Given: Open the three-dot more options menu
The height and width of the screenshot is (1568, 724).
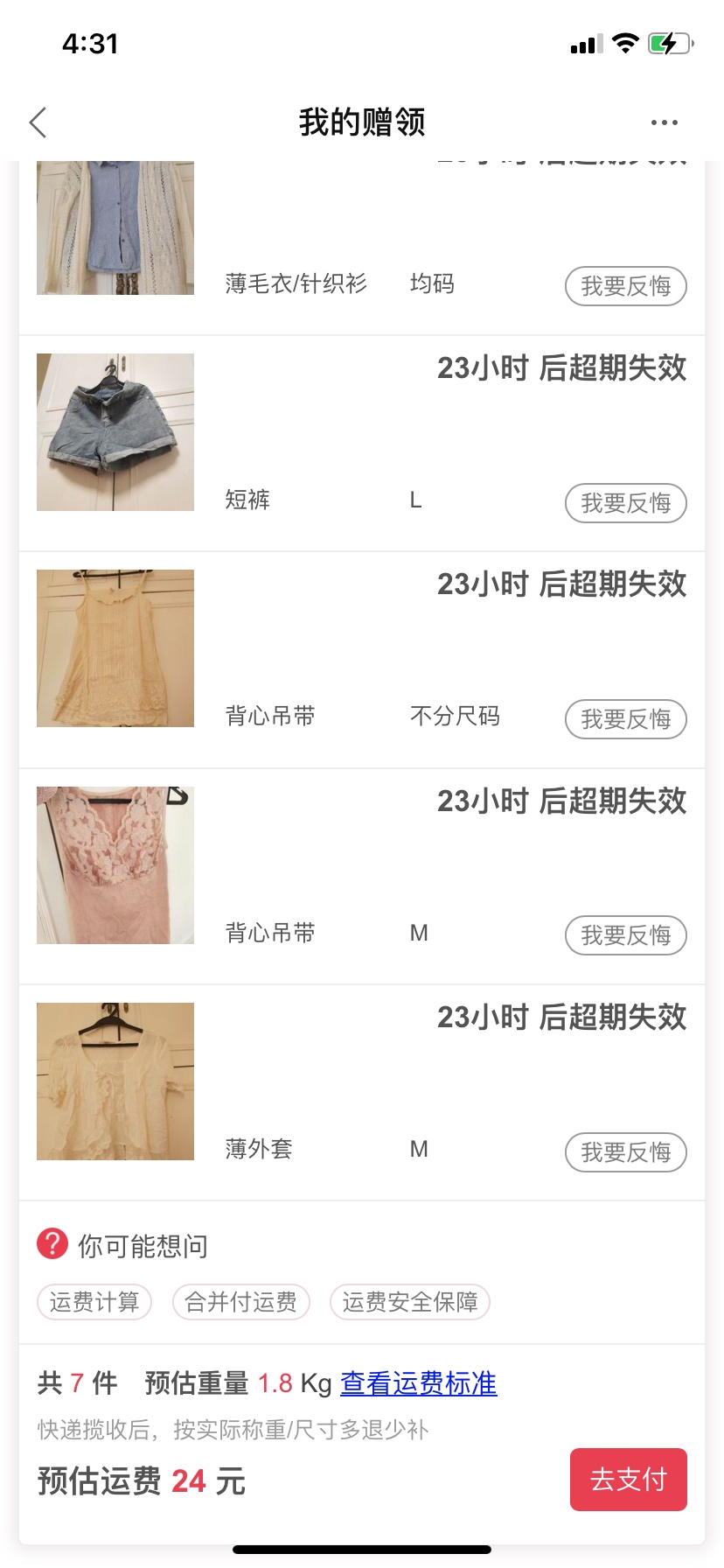Looking at the screenshot, I should 664,122.
